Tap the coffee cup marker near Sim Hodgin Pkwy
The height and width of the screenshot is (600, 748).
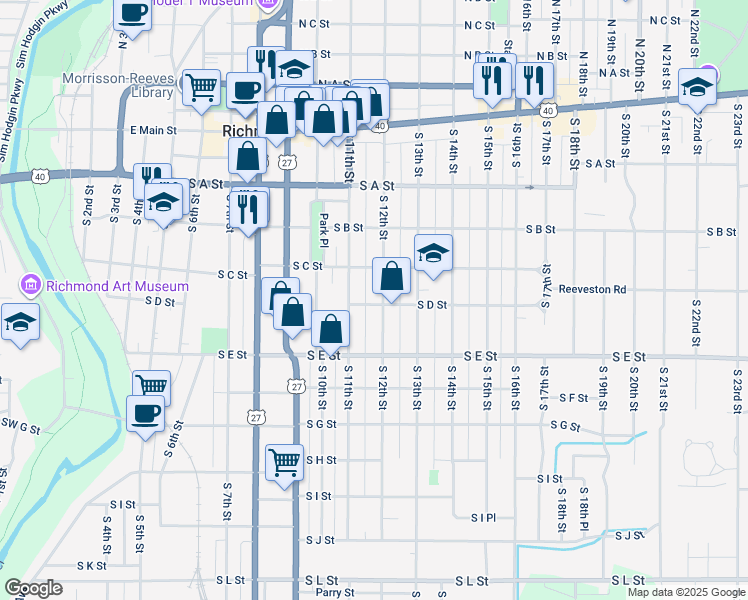pos(133,17)
